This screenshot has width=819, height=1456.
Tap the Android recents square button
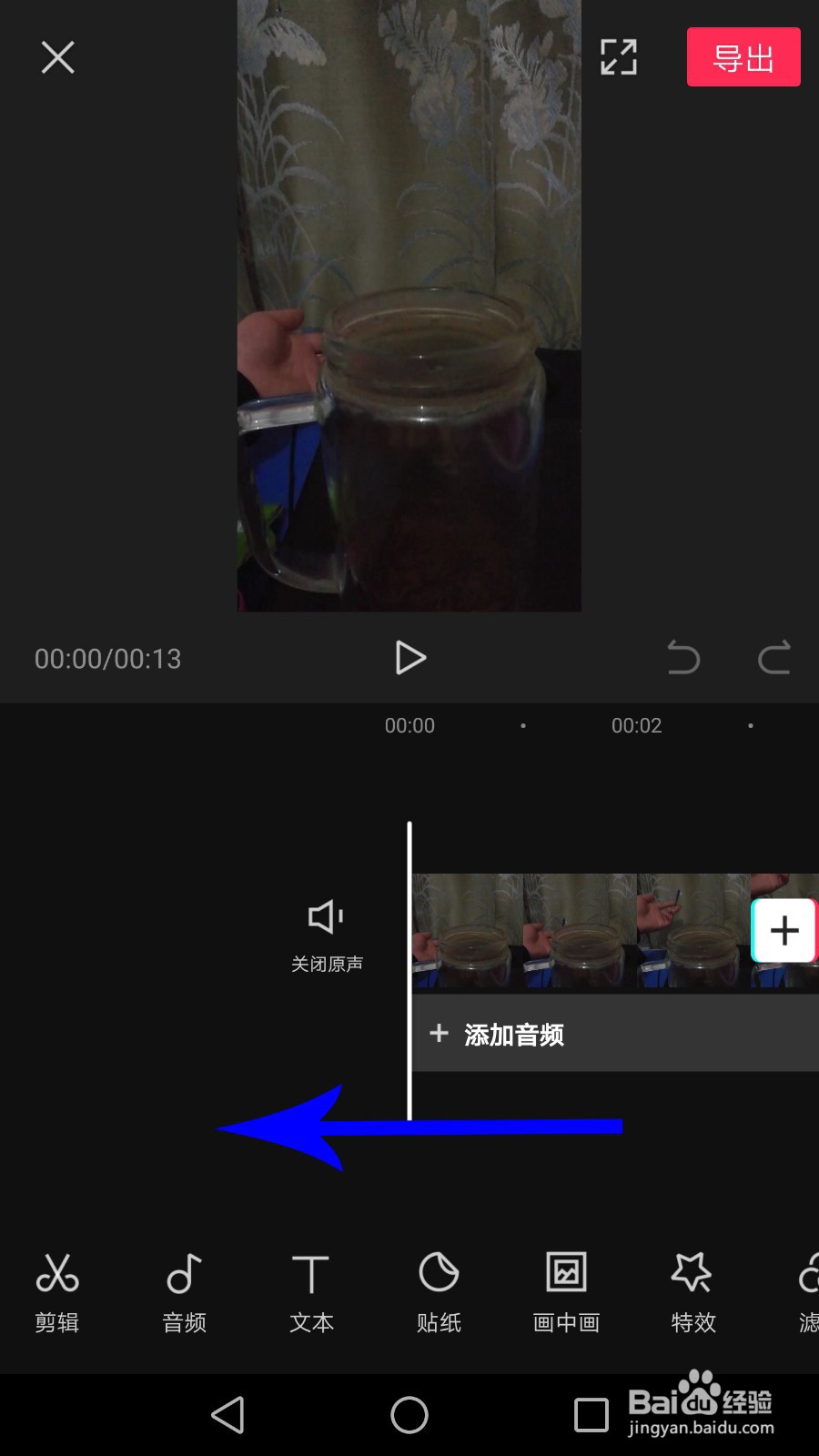(x=590, y=1415)
